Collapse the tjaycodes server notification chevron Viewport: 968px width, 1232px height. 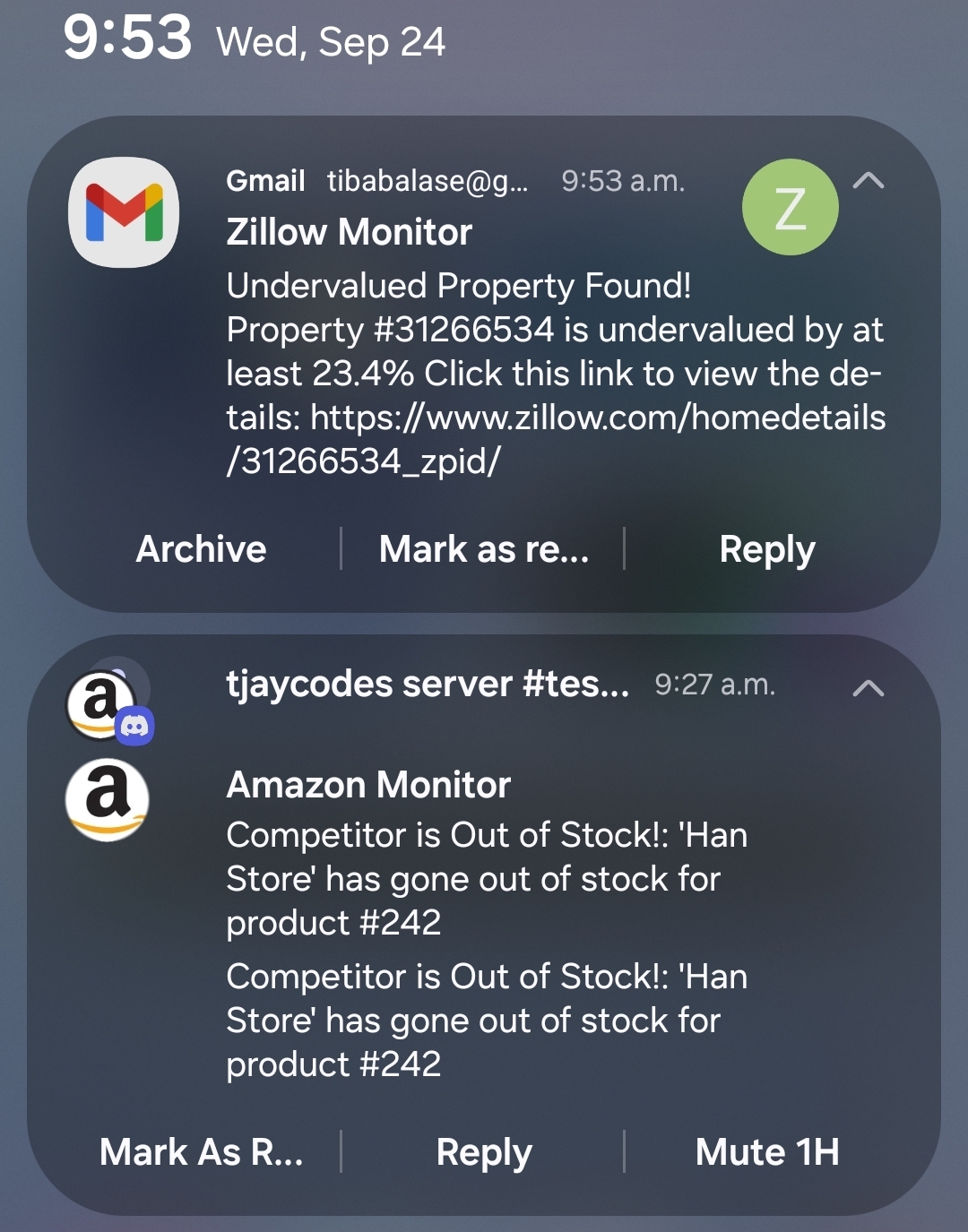(x=868, y=688)
